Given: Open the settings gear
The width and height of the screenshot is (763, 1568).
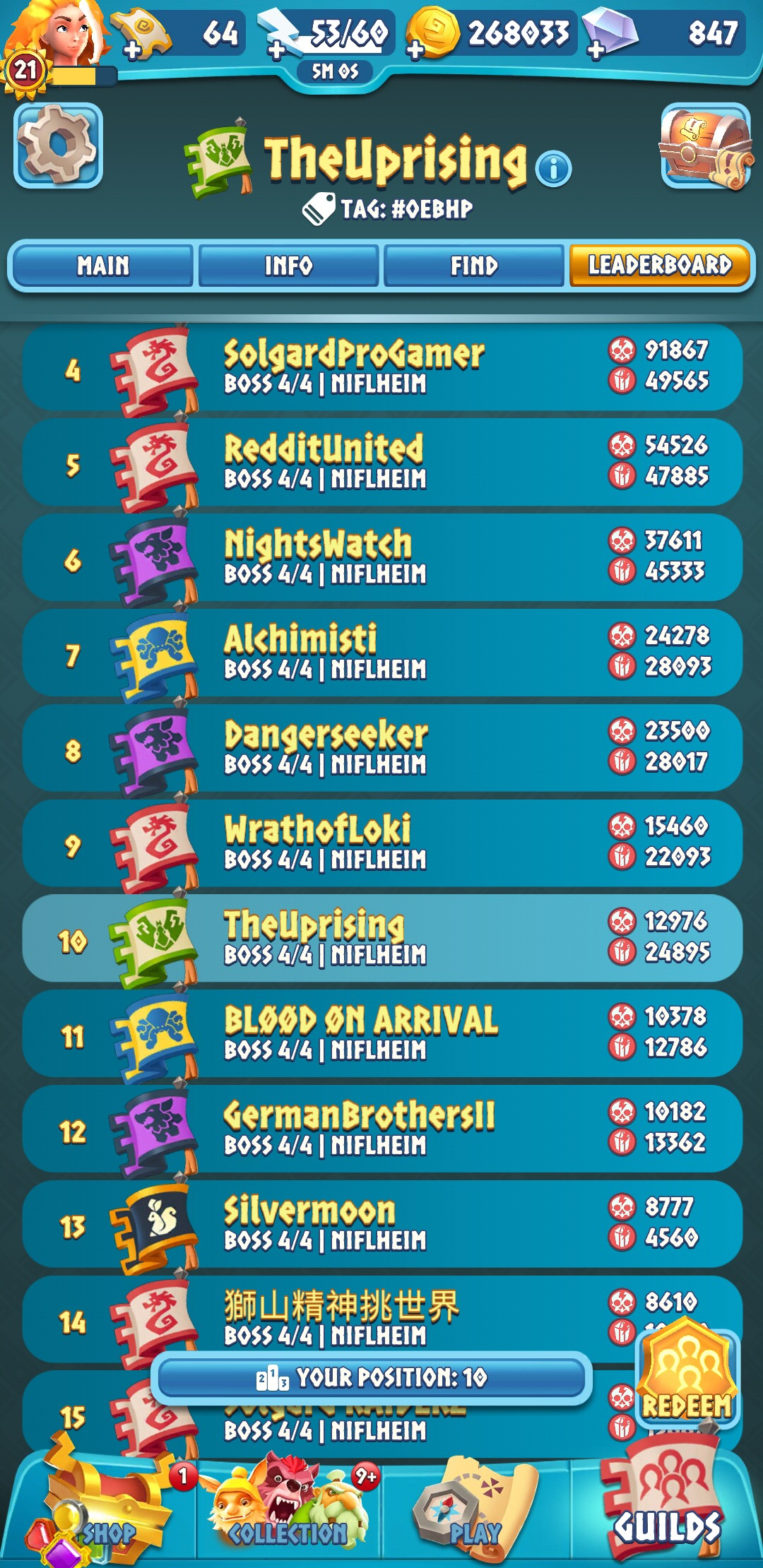Looking at the screenshot, I should (59, 145).
